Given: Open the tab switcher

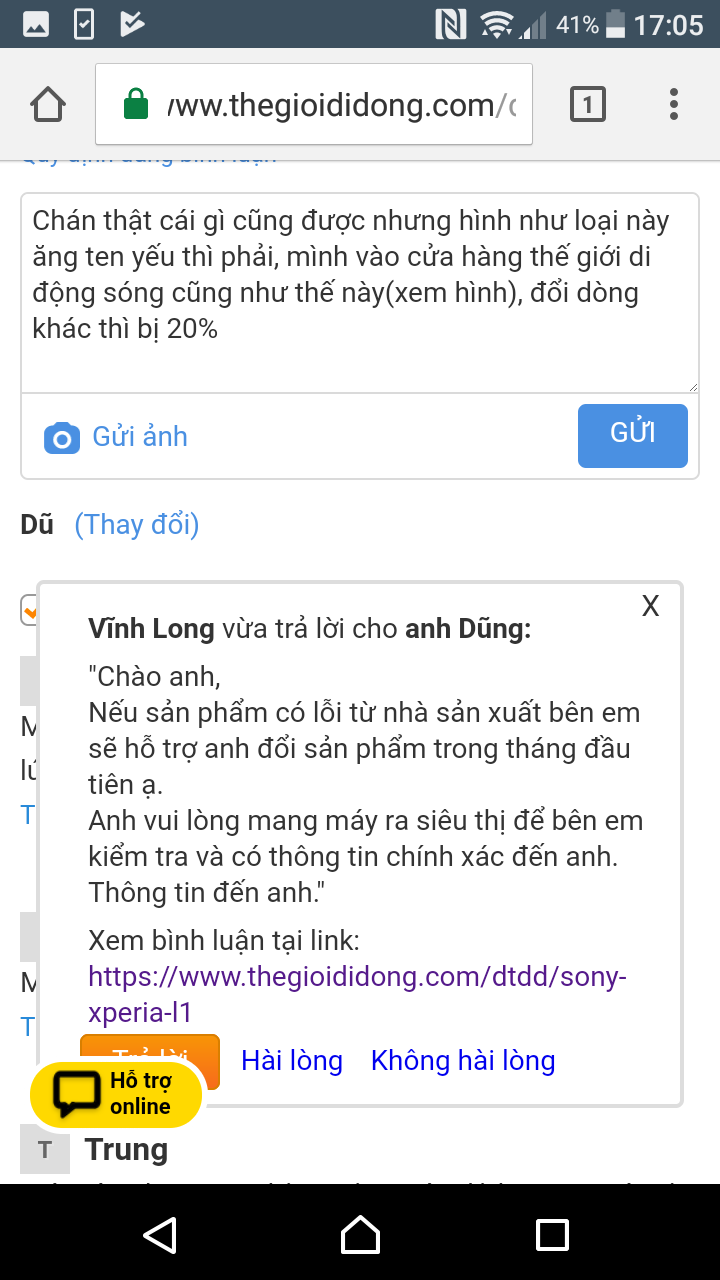Looking at the screenshot, I should (x=587, y=104).
